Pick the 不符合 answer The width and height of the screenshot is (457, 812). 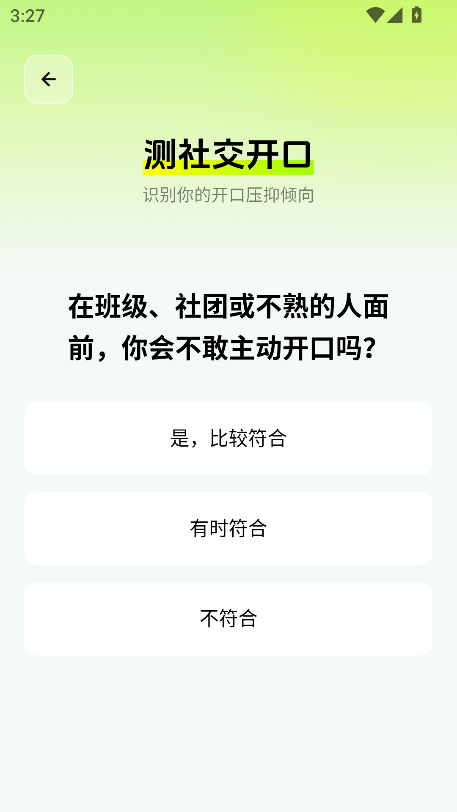coord(228,618)
